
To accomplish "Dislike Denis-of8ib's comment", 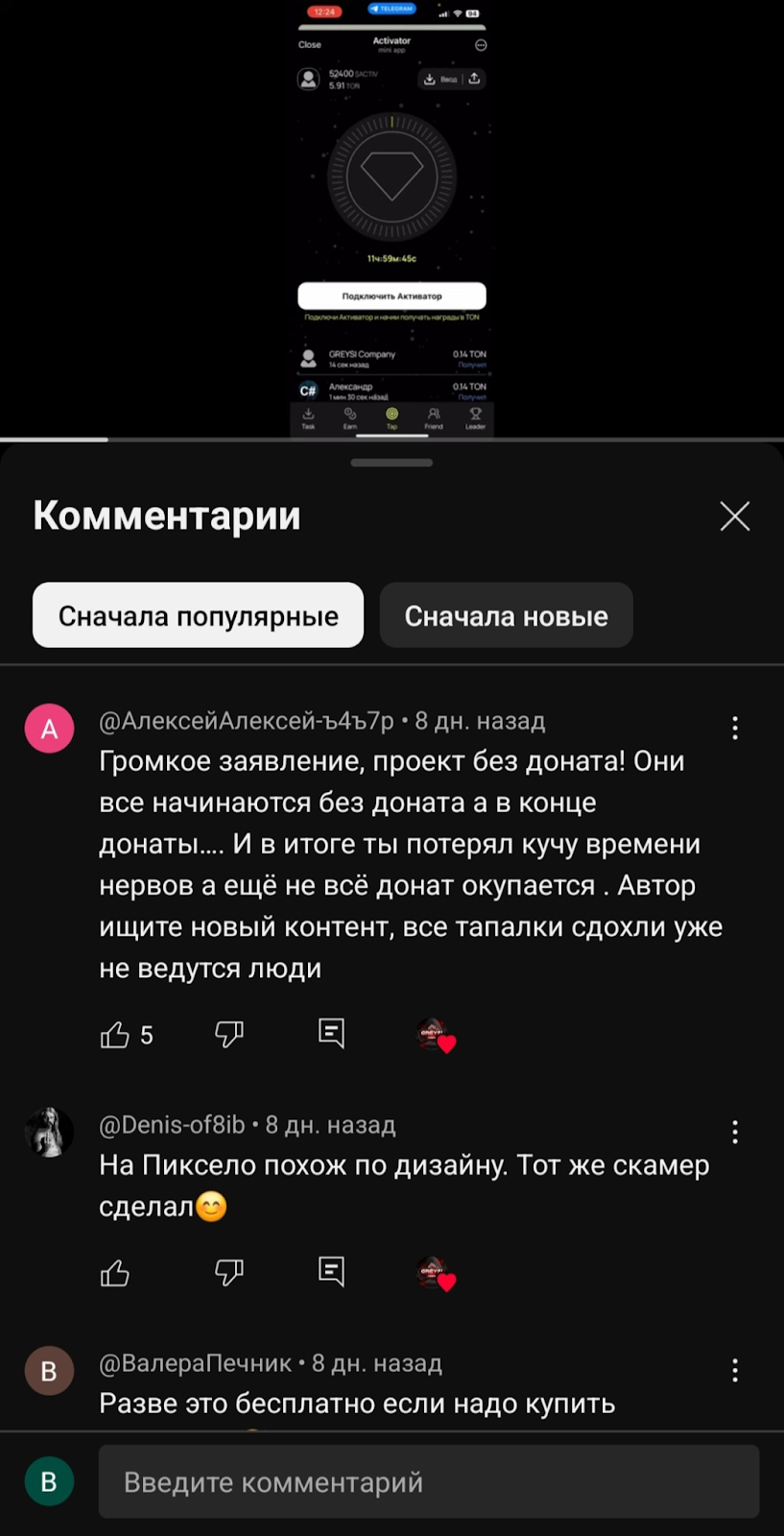I will [228, 1272].
